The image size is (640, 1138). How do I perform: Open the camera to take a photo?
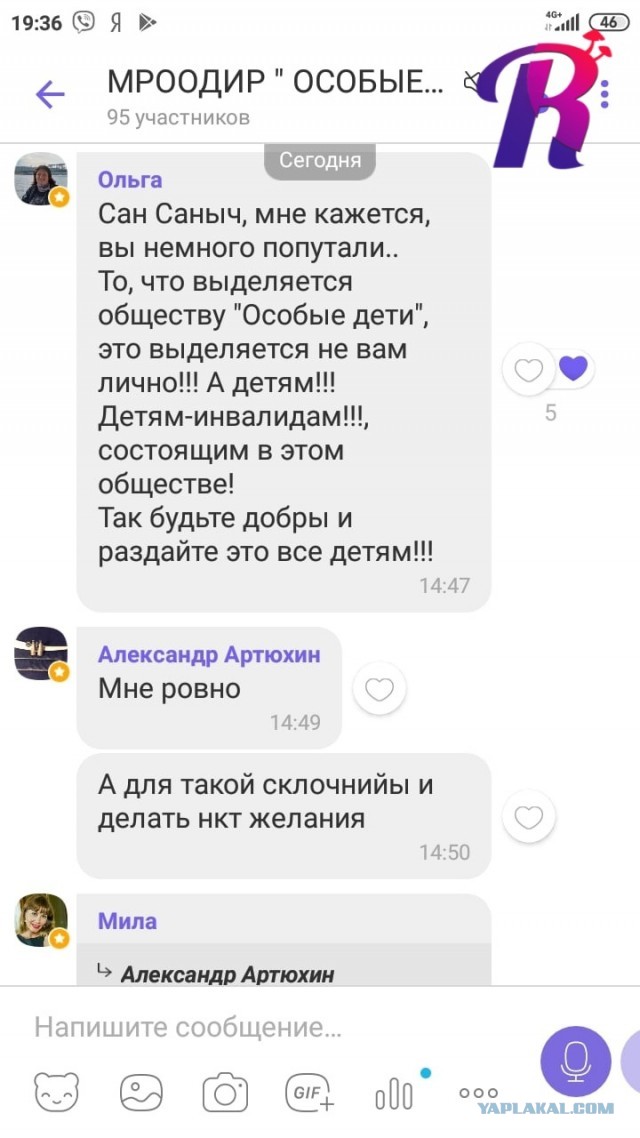point(225,1092)
